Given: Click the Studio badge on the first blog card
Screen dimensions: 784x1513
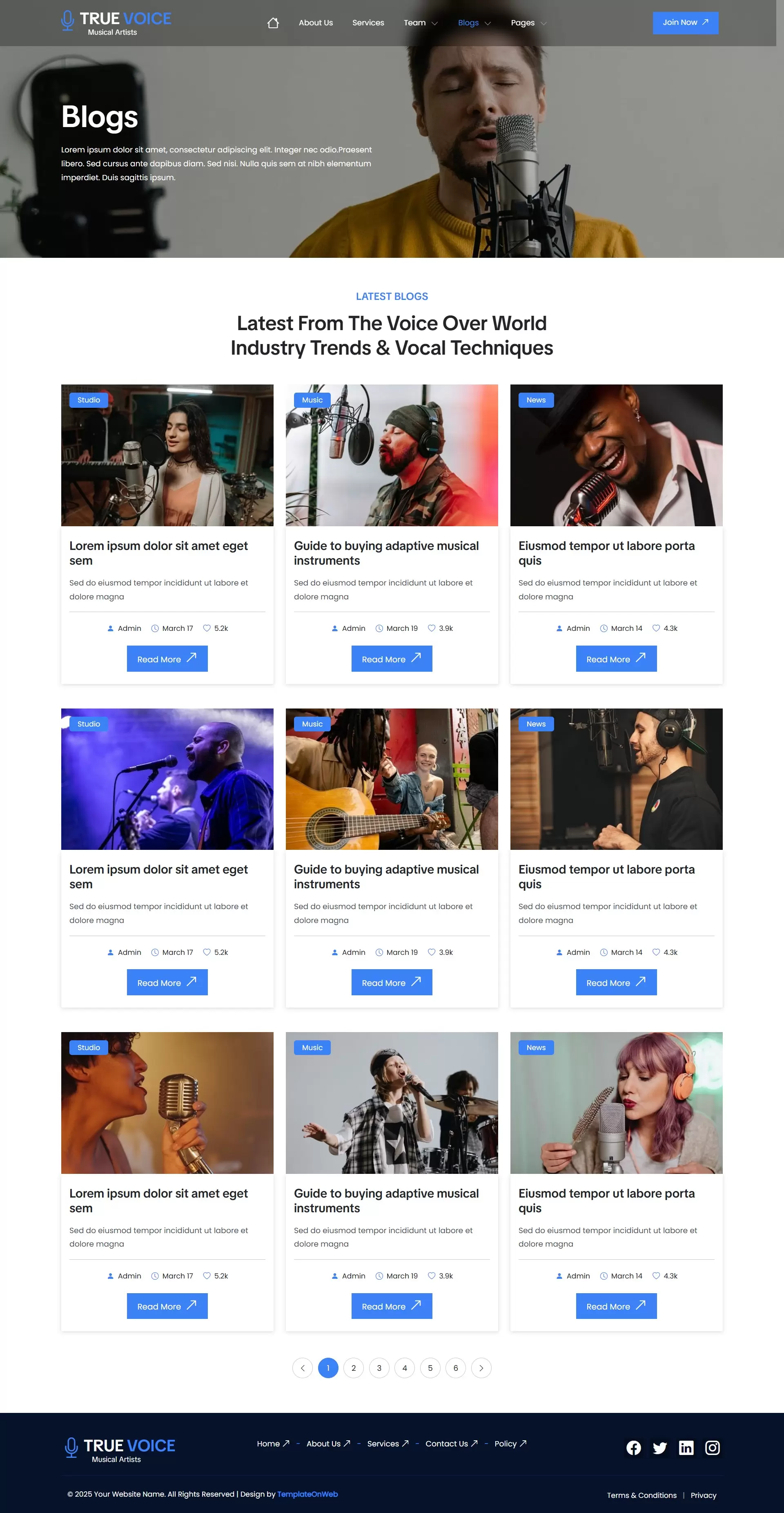Looking at the screenshot, I should pos(88,400).
